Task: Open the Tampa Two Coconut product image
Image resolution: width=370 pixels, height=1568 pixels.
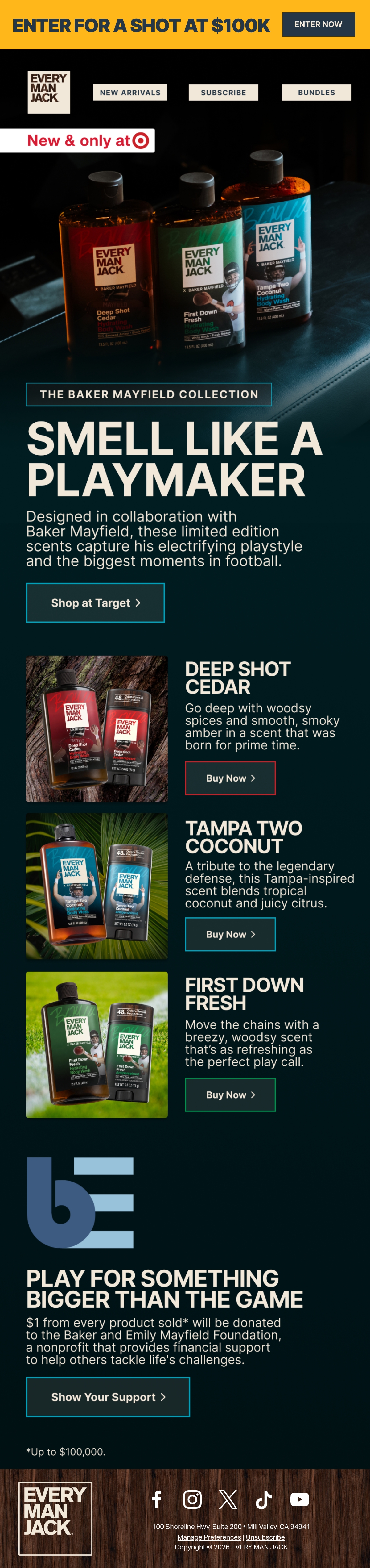Action: pos(97,886)
